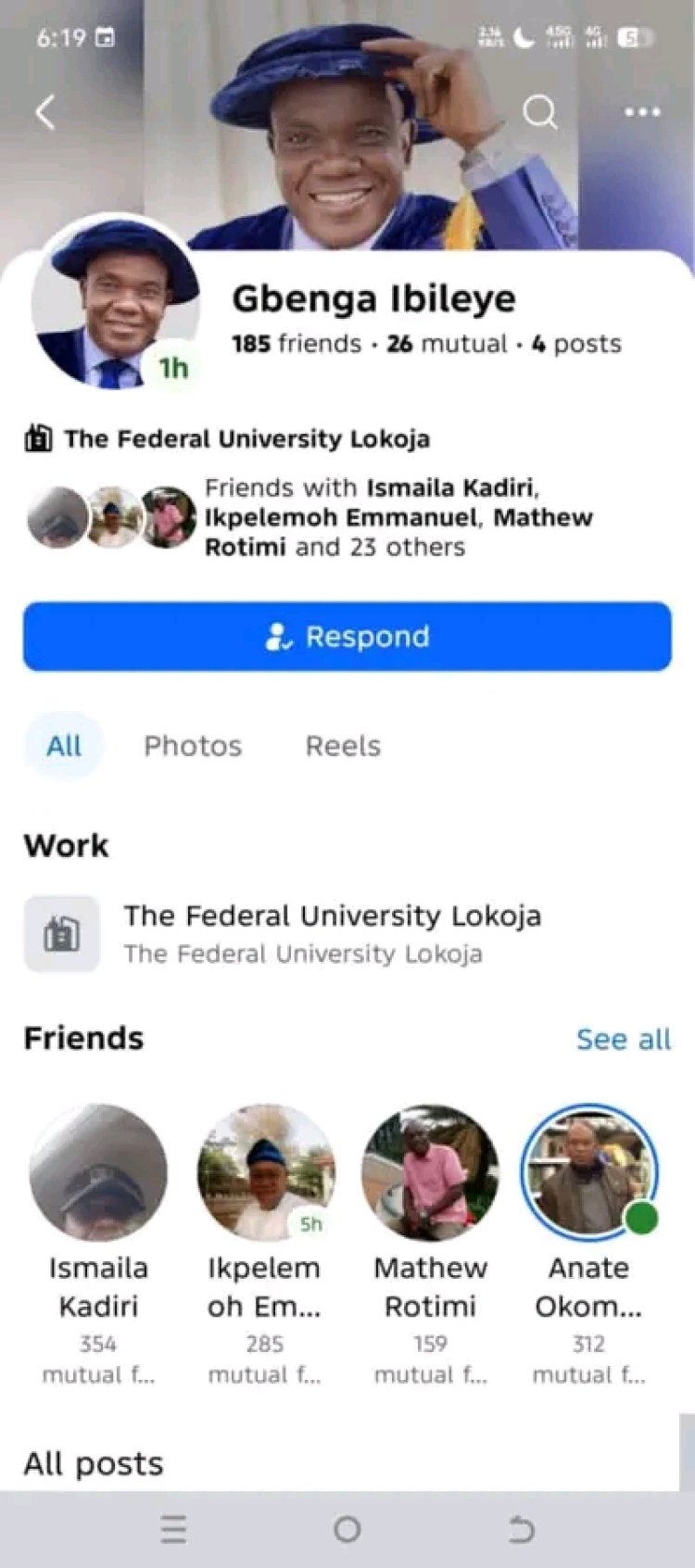Tap the battery indicator in the status bar

coord(630,38)
